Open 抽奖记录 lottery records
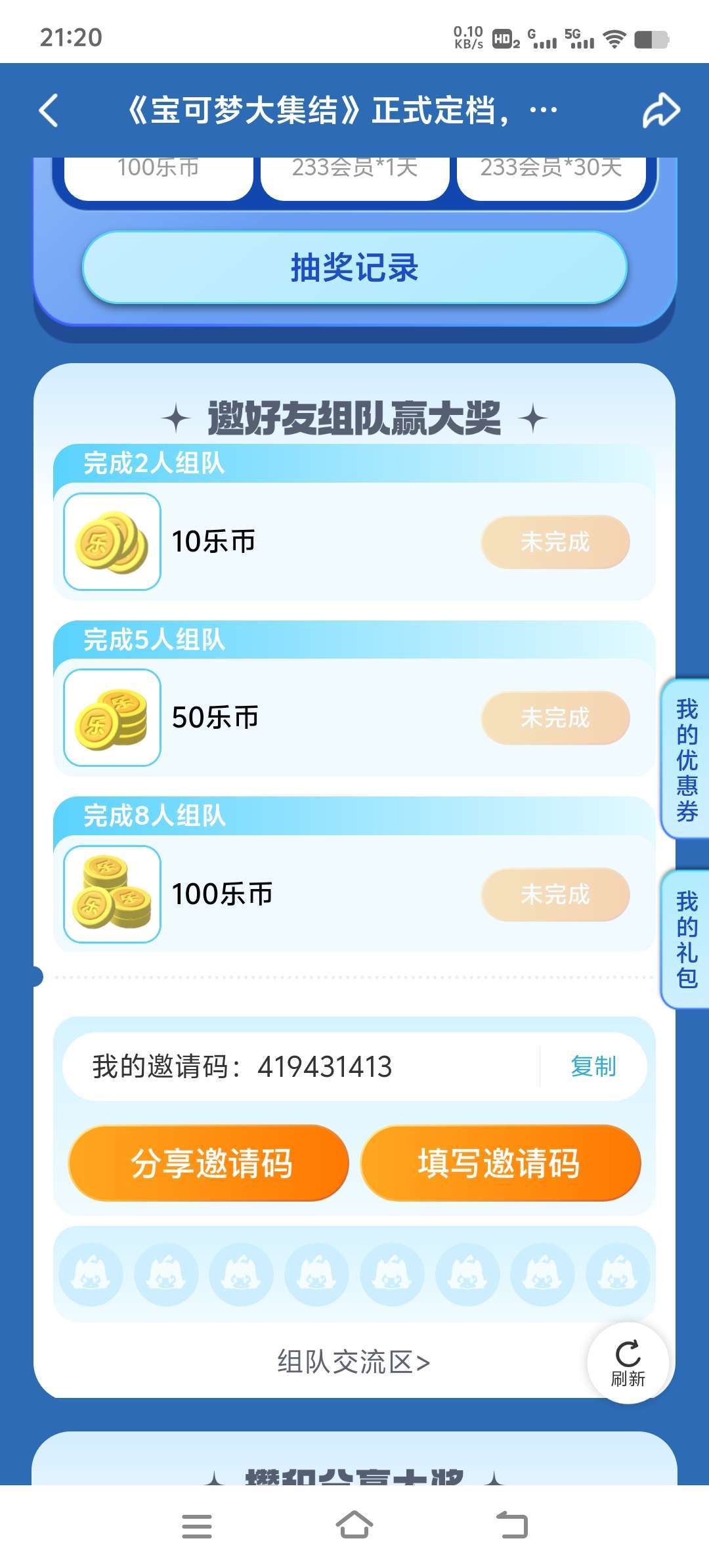709x1568 pixels. coord(354,267)
